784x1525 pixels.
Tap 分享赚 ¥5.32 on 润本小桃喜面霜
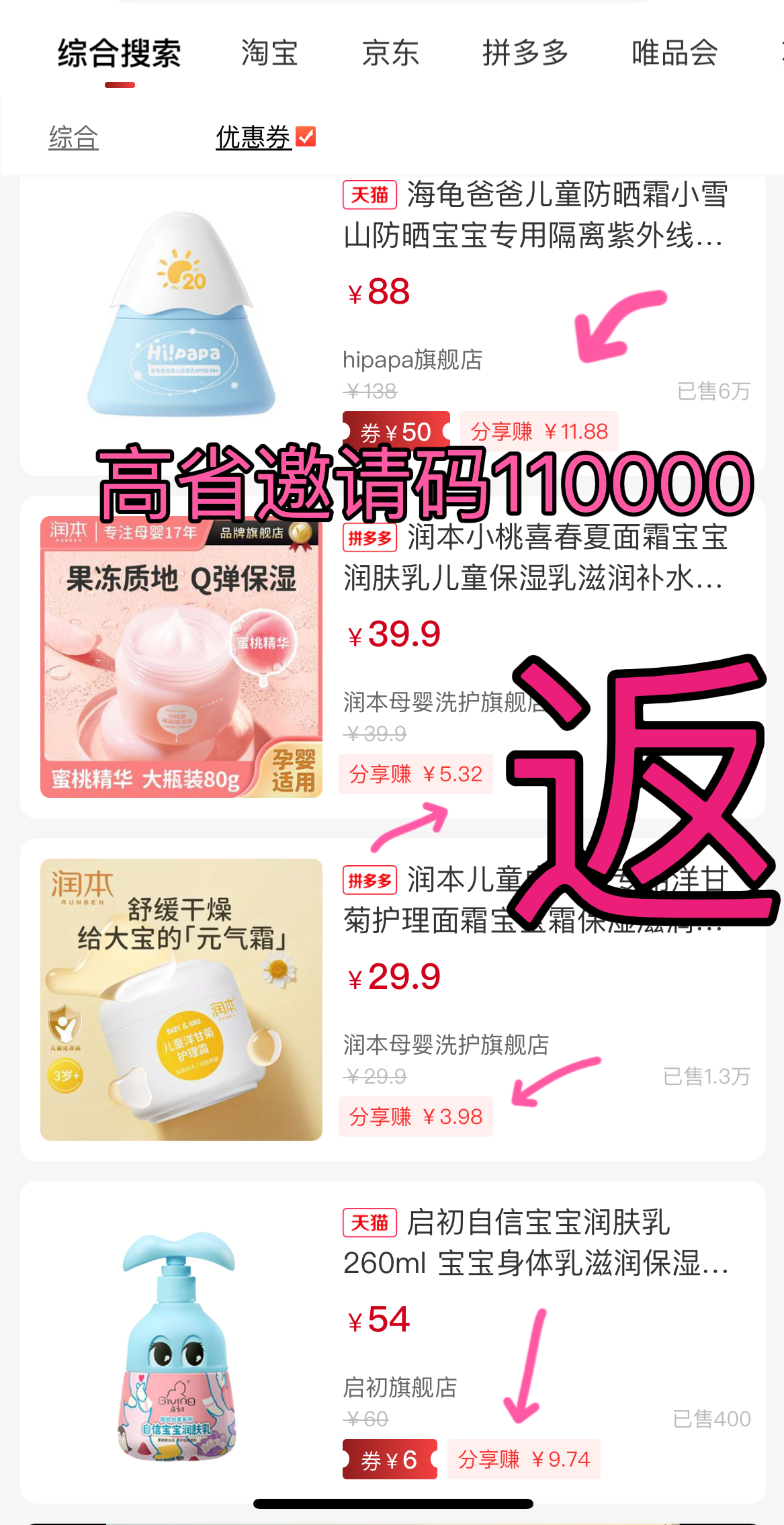(x=415, y=774)
